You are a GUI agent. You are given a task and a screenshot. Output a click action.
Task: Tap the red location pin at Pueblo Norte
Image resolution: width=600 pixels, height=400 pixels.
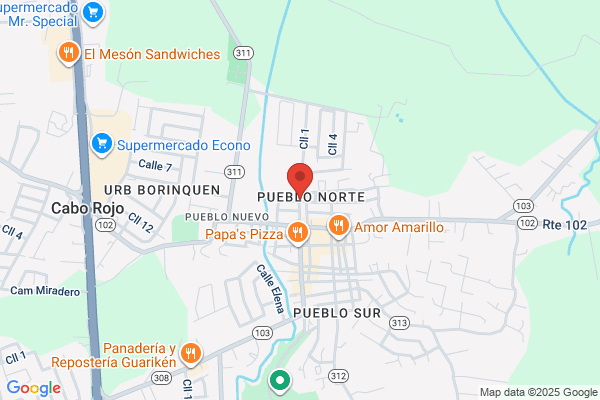tap(300, 180)
